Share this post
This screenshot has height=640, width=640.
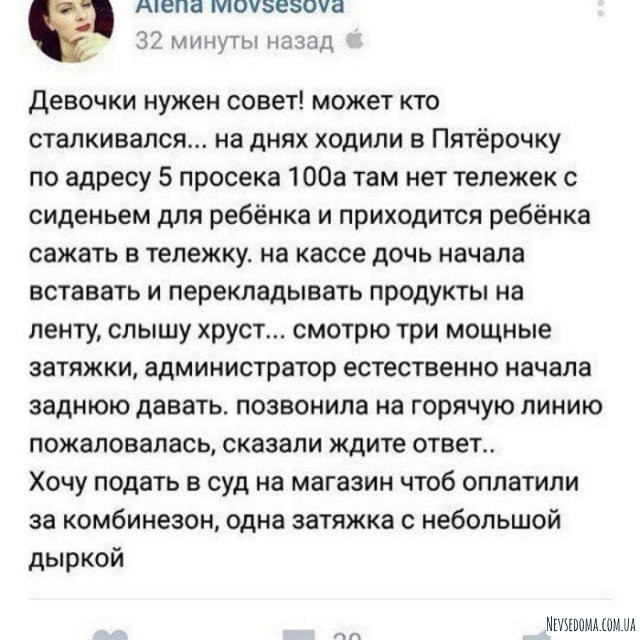tap(528, 632)
